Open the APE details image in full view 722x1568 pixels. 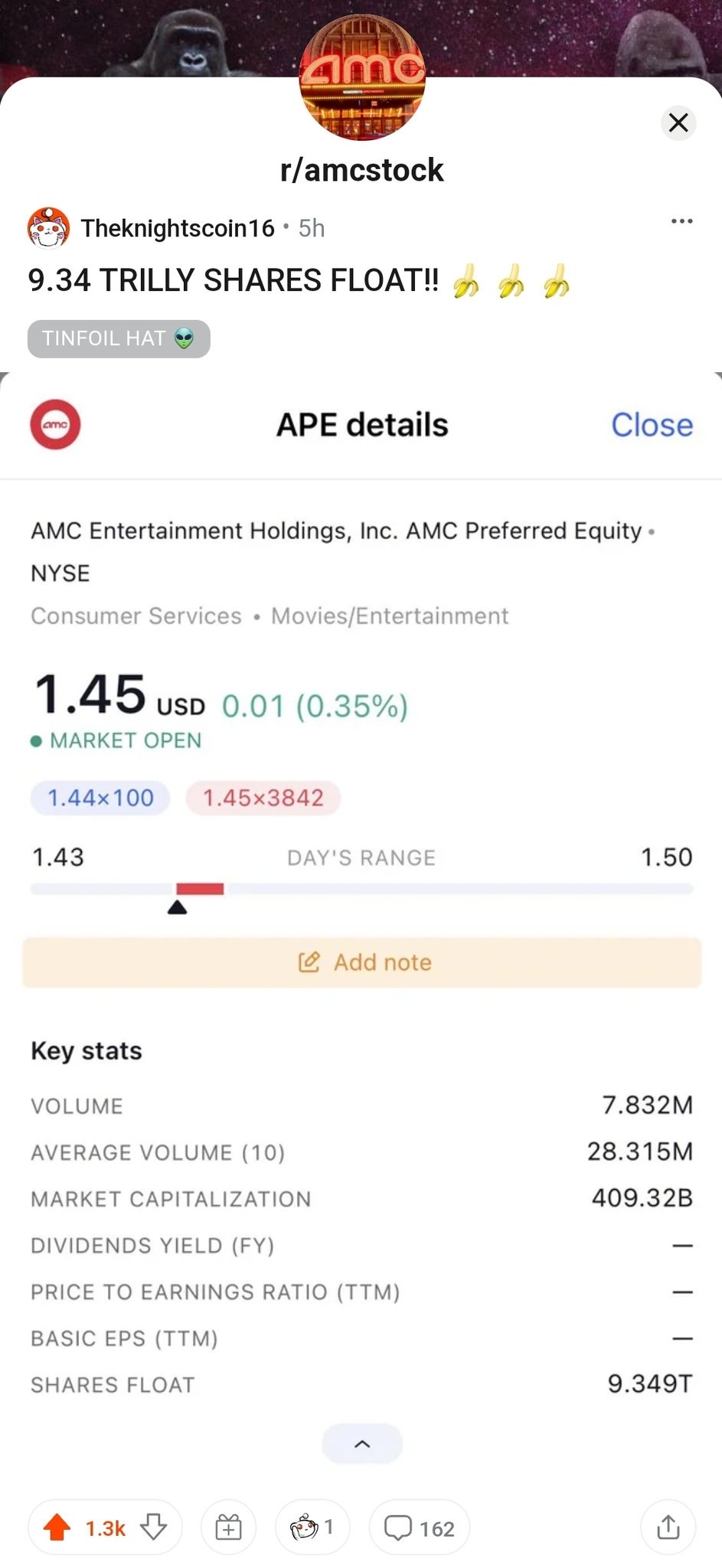point(361,919)
